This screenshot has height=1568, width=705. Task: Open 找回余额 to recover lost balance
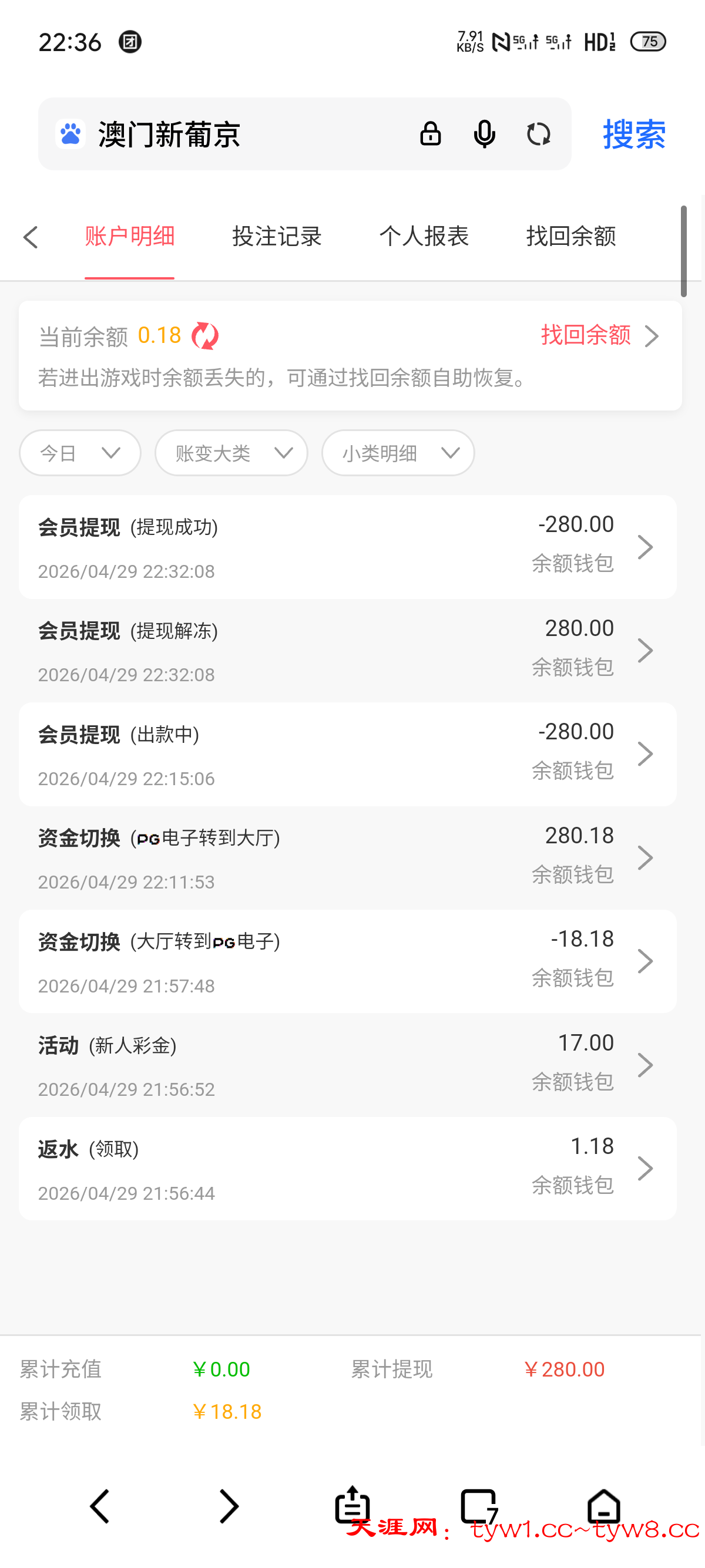(x=585, y=335)
